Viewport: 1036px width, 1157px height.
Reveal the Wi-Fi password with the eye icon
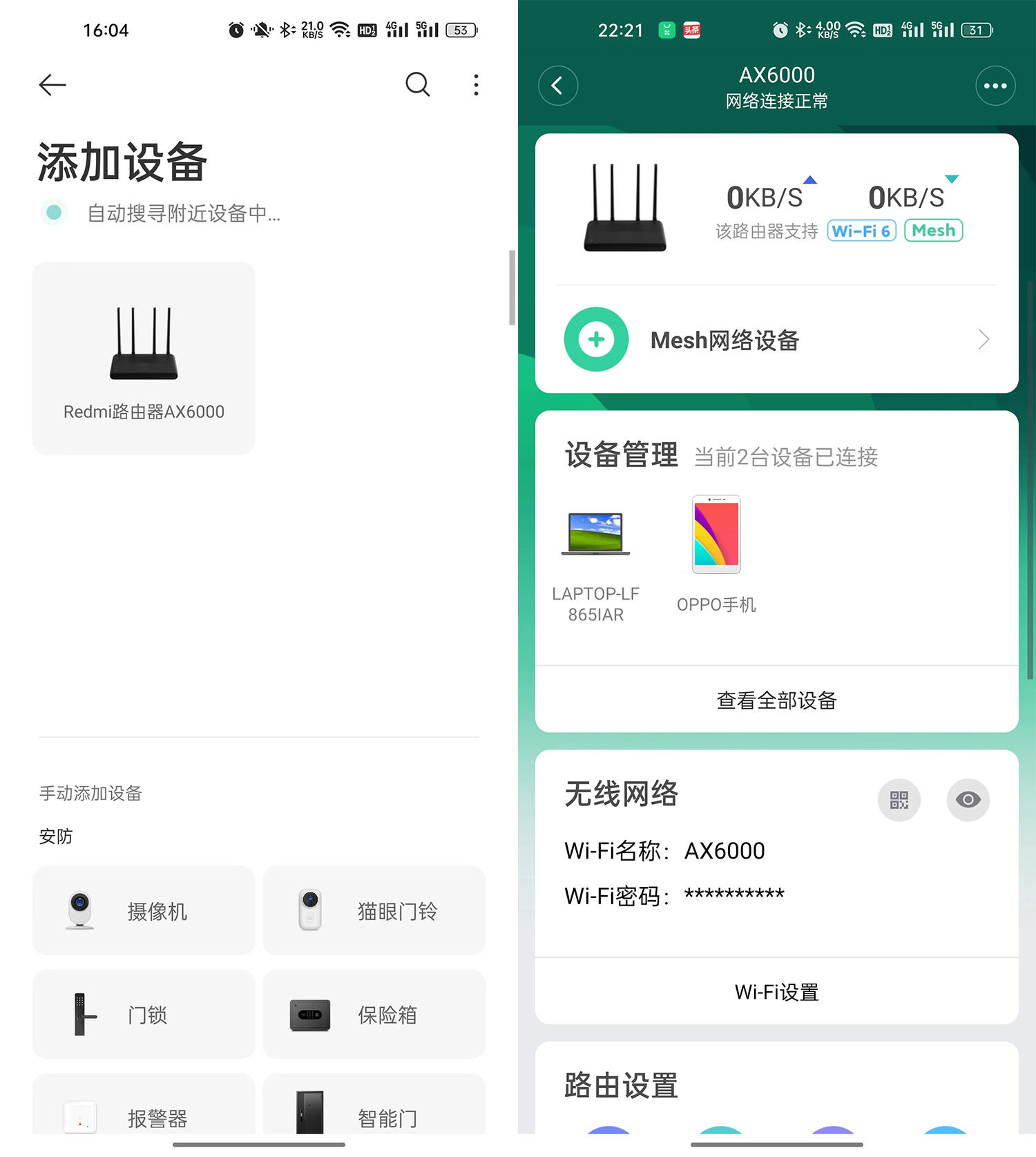coord(968,800)
